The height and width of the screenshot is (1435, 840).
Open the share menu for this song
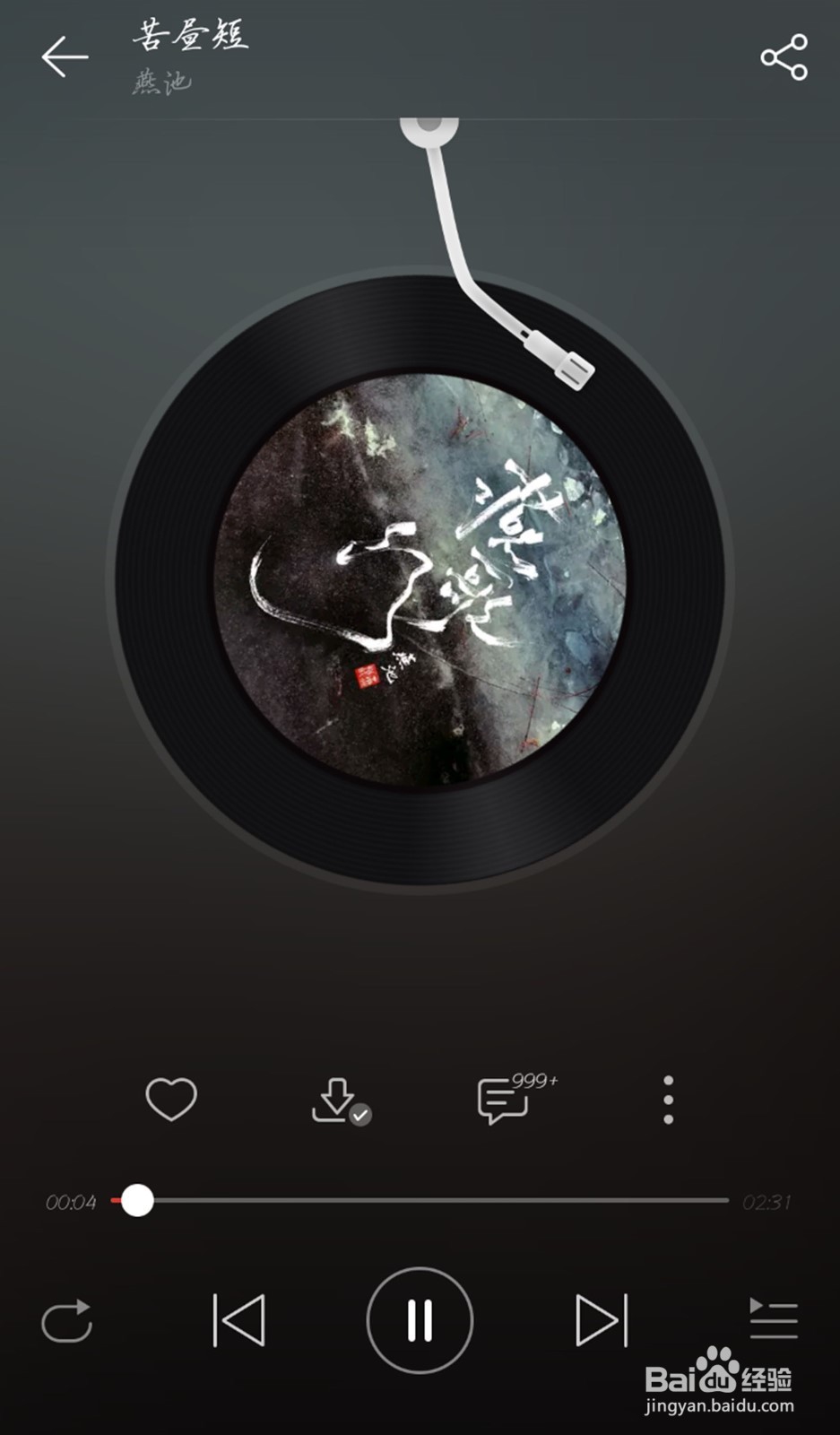(x=783, y=57)
